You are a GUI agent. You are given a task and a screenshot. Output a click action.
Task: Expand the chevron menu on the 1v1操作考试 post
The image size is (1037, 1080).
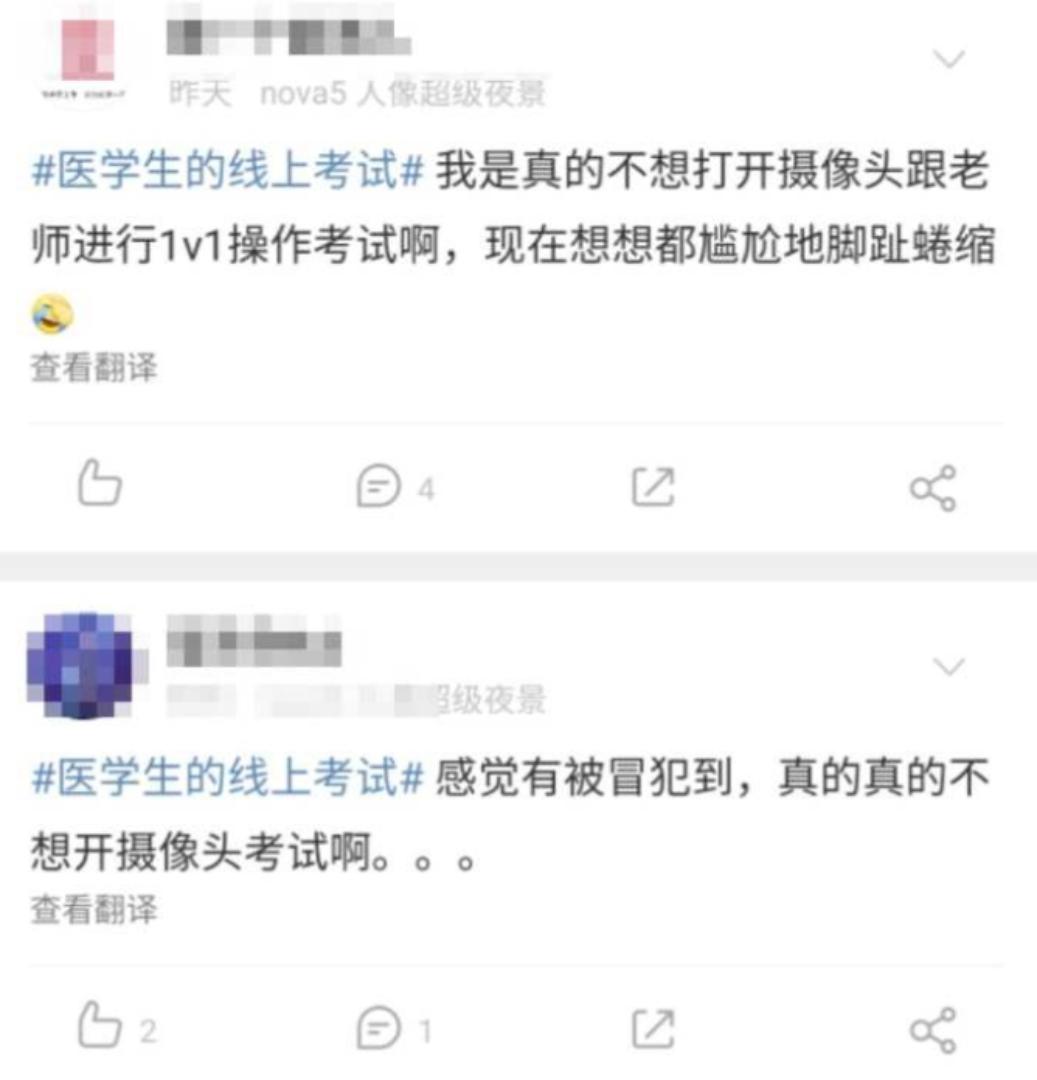(948, 59)
